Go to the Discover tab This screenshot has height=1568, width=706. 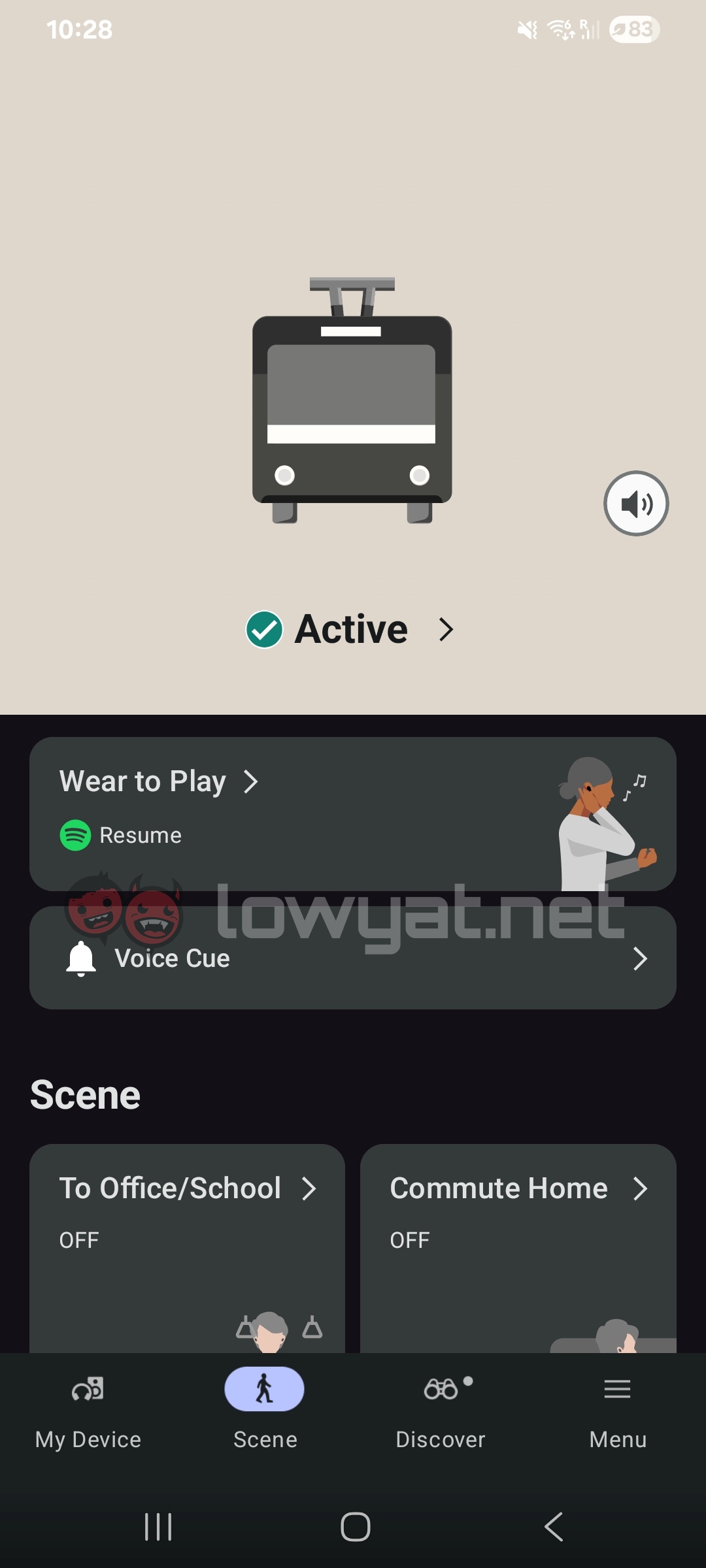pos(441,1410)
